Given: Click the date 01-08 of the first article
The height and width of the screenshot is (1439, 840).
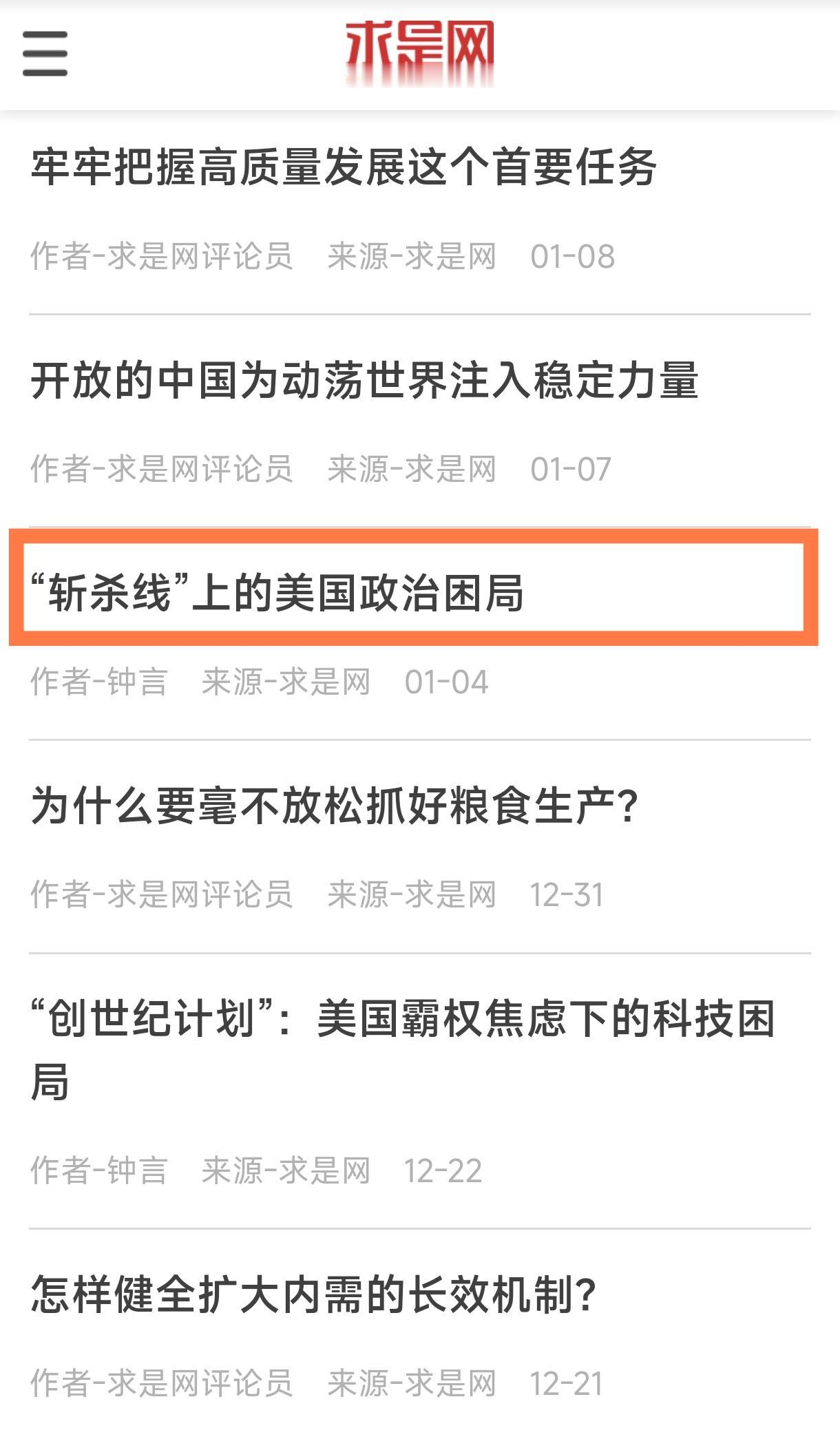Looking at the screenshot, I should point(572,257).
